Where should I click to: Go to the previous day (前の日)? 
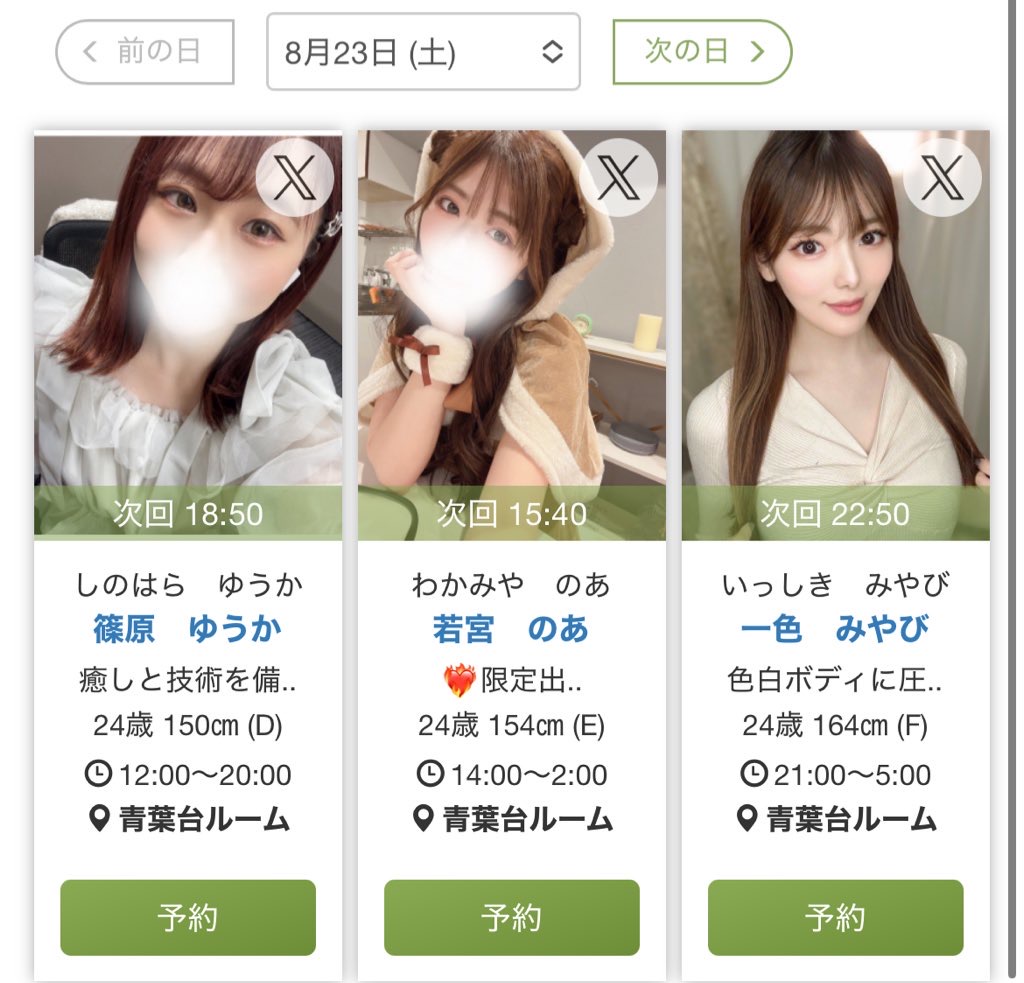coord(145,52)
